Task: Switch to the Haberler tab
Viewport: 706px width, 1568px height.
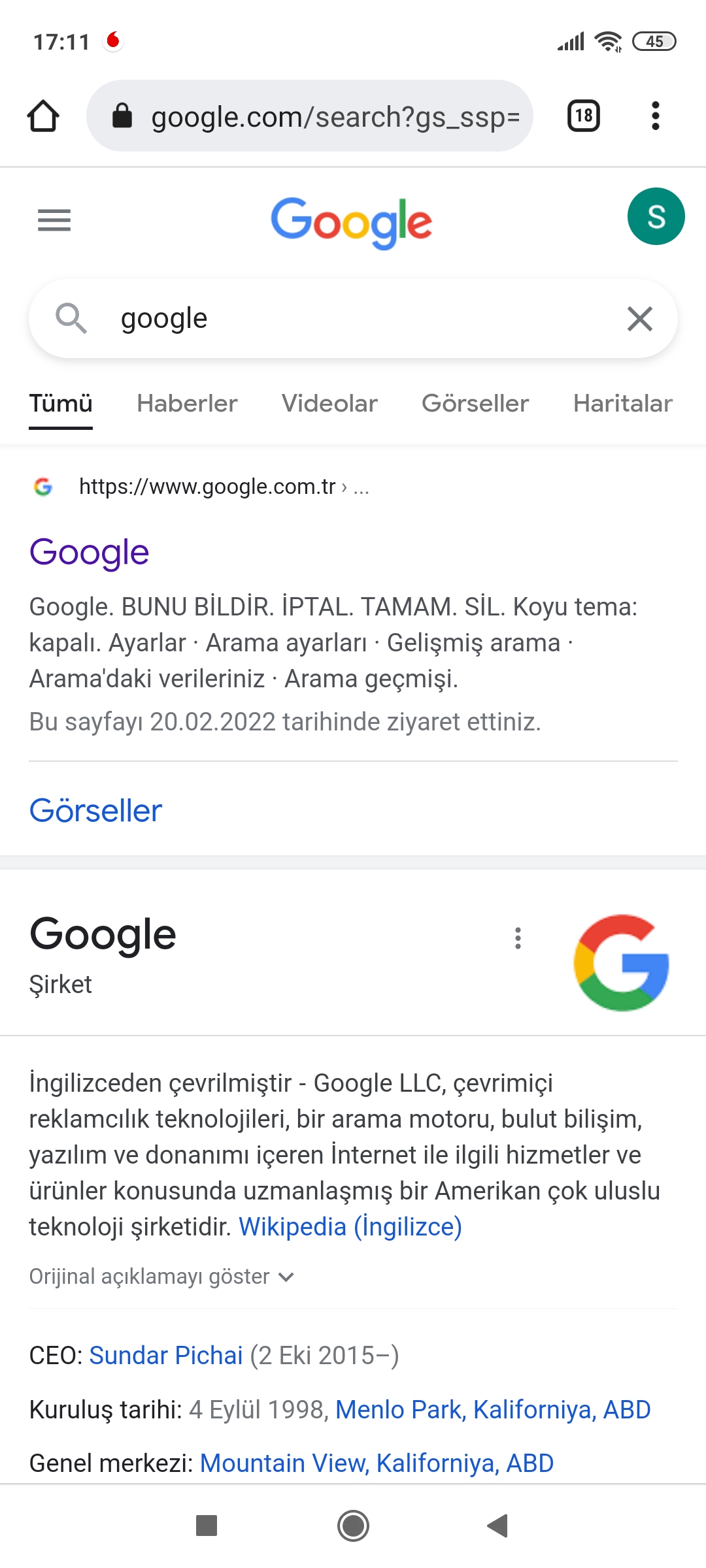Action: [187, 403]
